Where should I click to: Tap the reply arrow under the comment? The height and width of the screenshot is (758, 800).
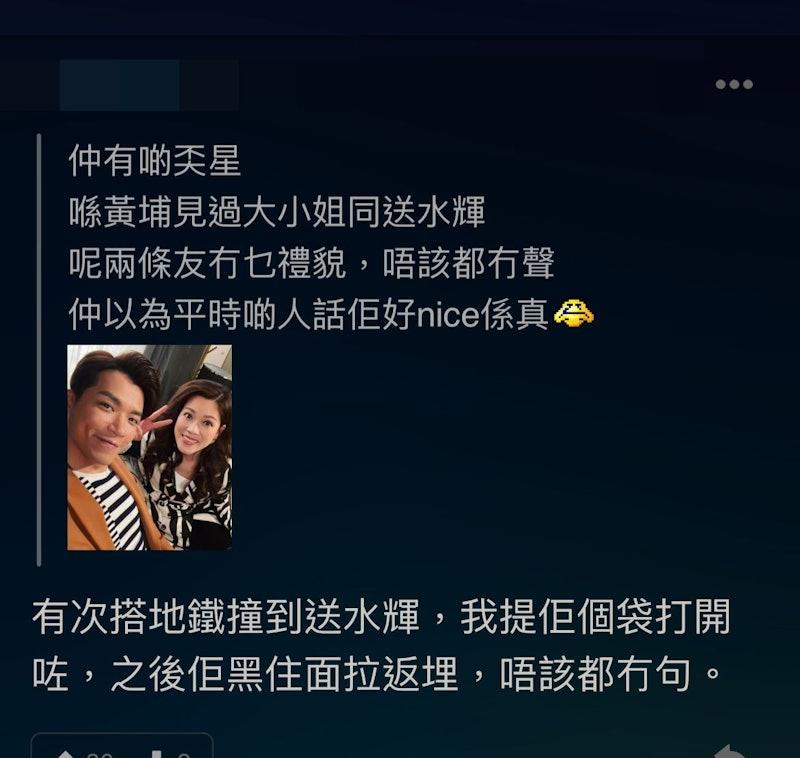(x=731, y=750)
